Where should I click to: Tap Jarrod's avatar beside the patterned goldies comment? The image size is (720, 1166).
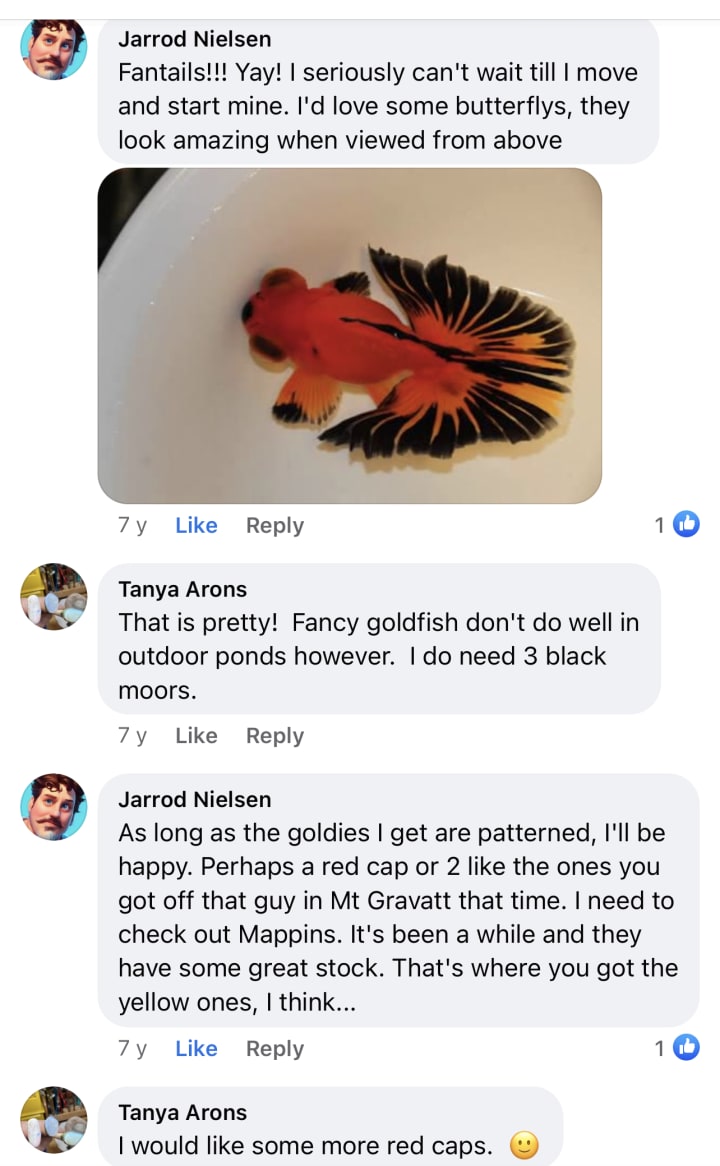[x=54, y=806]
